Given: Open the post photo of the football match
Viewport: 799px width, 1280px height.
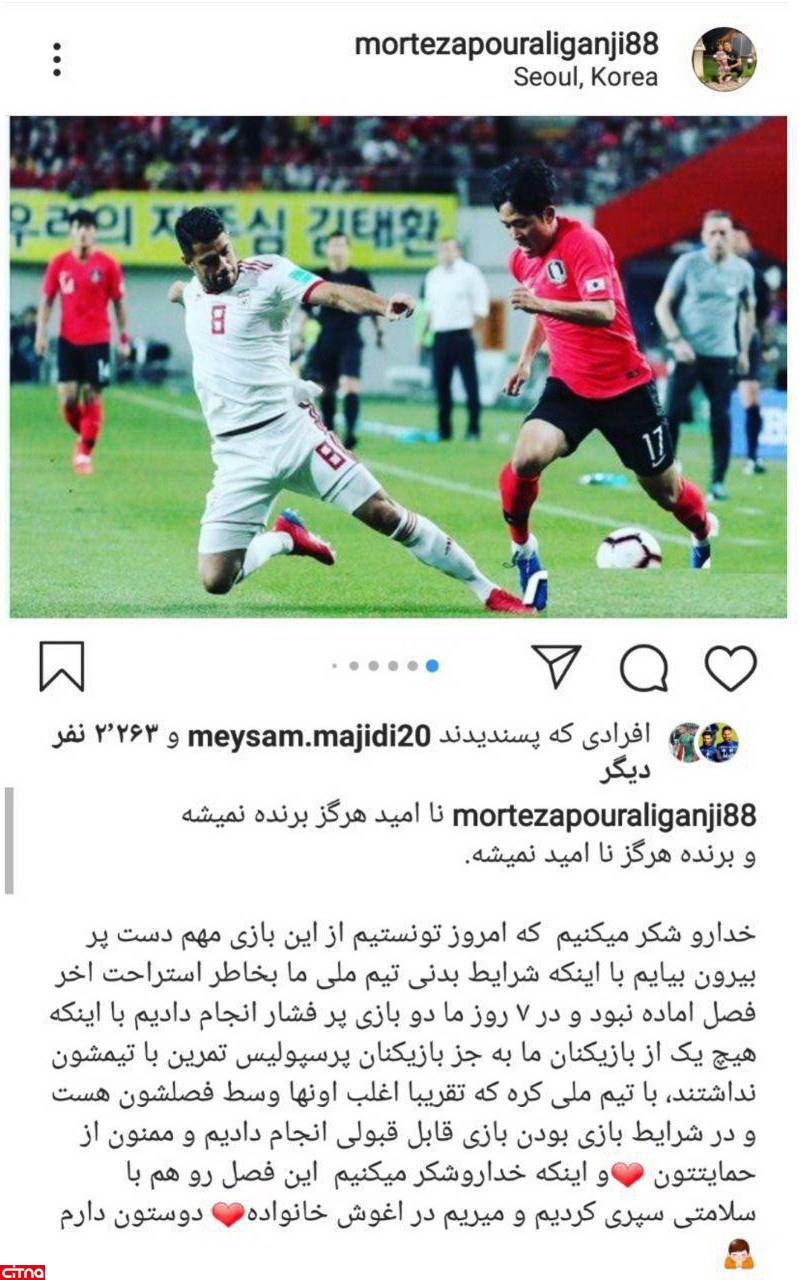Looking at the screenshot, I should point(398,367).
